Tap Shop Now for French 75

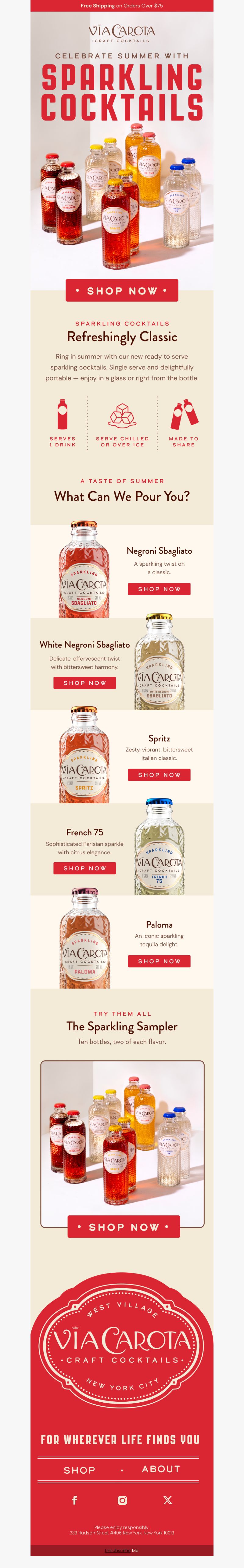84,868
